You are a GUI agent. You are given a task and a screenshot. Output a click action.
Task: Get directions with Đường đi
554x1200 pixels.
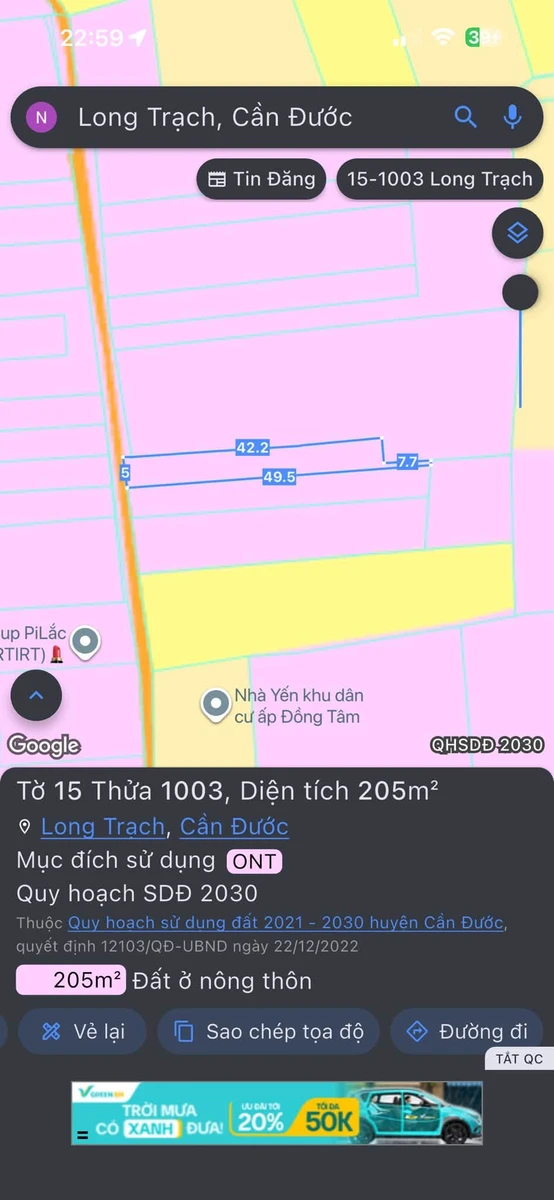click(x=466, y=1032)
